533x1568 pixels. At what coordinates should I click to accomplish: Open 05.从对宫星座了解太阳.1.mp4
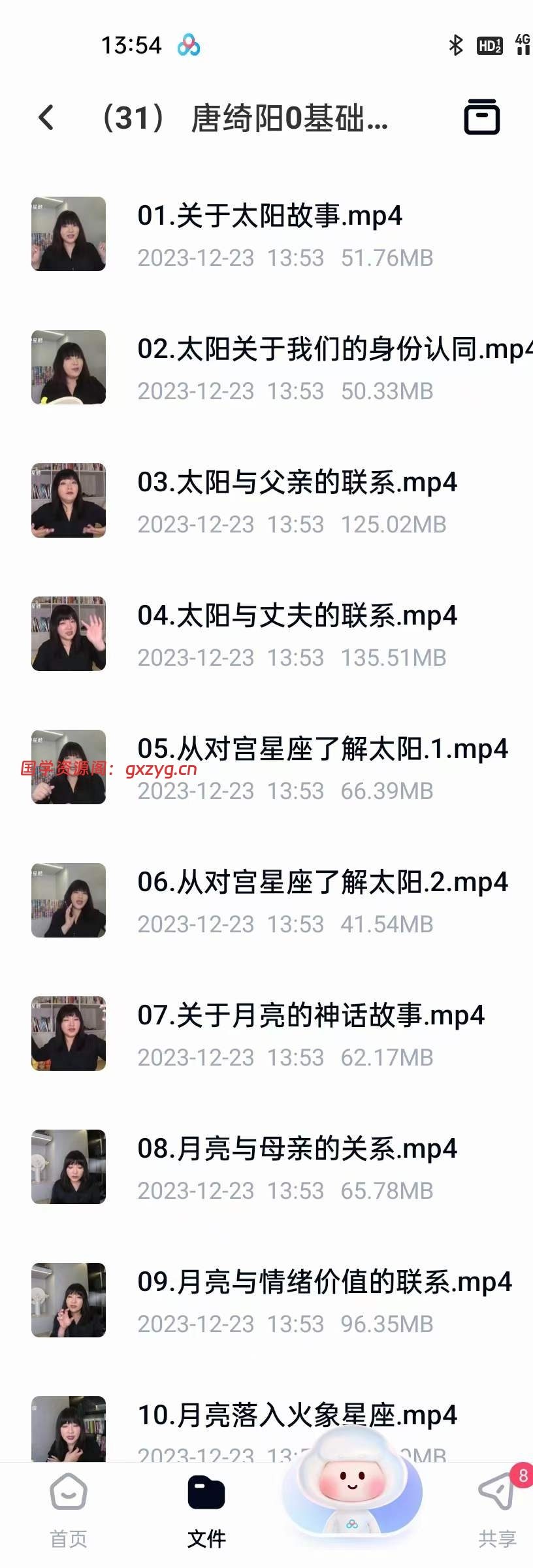point(322,749)
